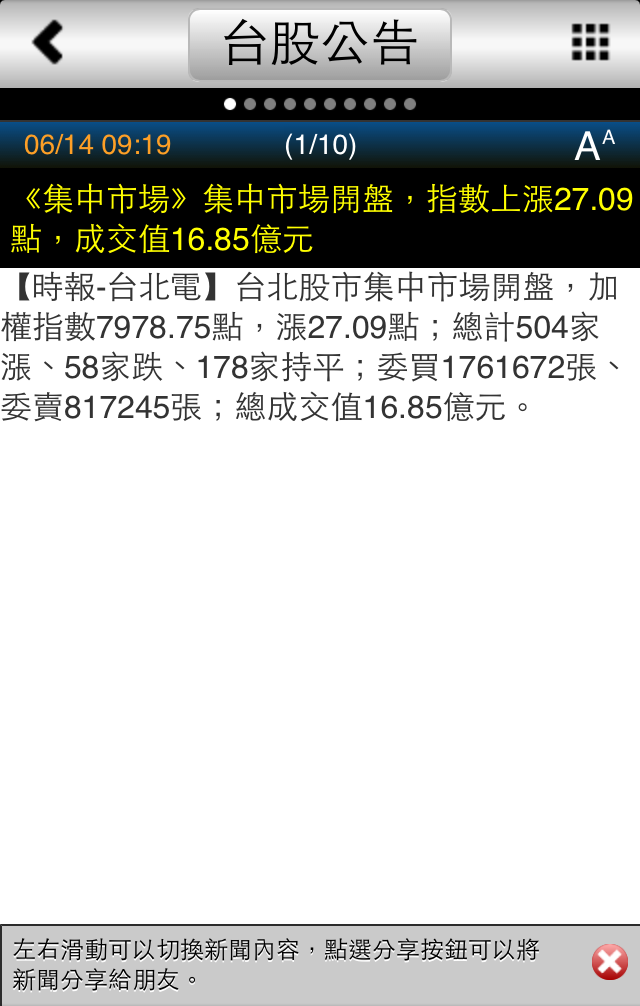Viewport: 640px width, 1006px height.
Task: Tap the 台股公告 title button
Action: 319,44
